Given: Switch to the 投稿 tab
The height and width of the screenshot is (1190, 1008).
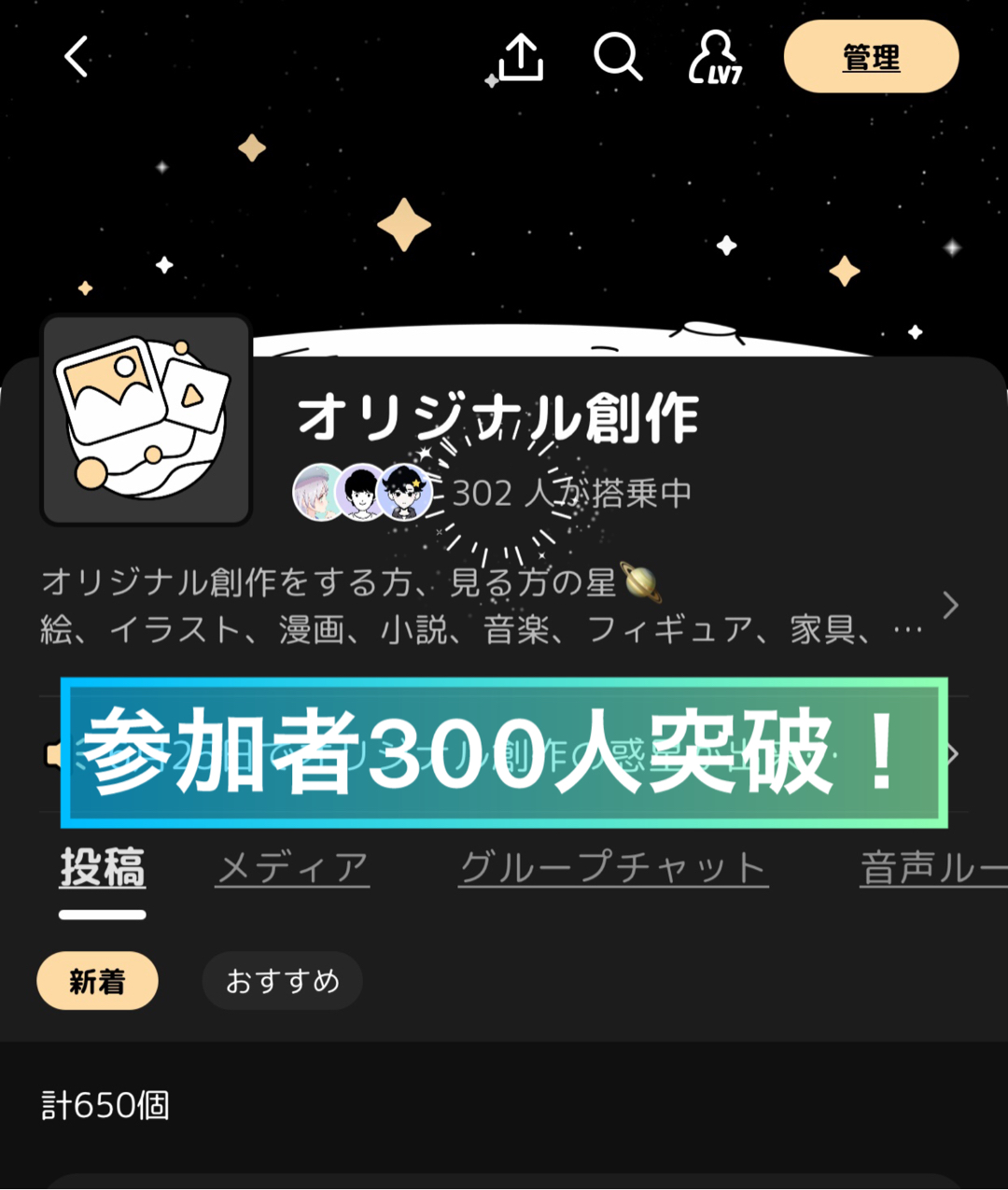Looking at the screenshot, I should point(103,868).
